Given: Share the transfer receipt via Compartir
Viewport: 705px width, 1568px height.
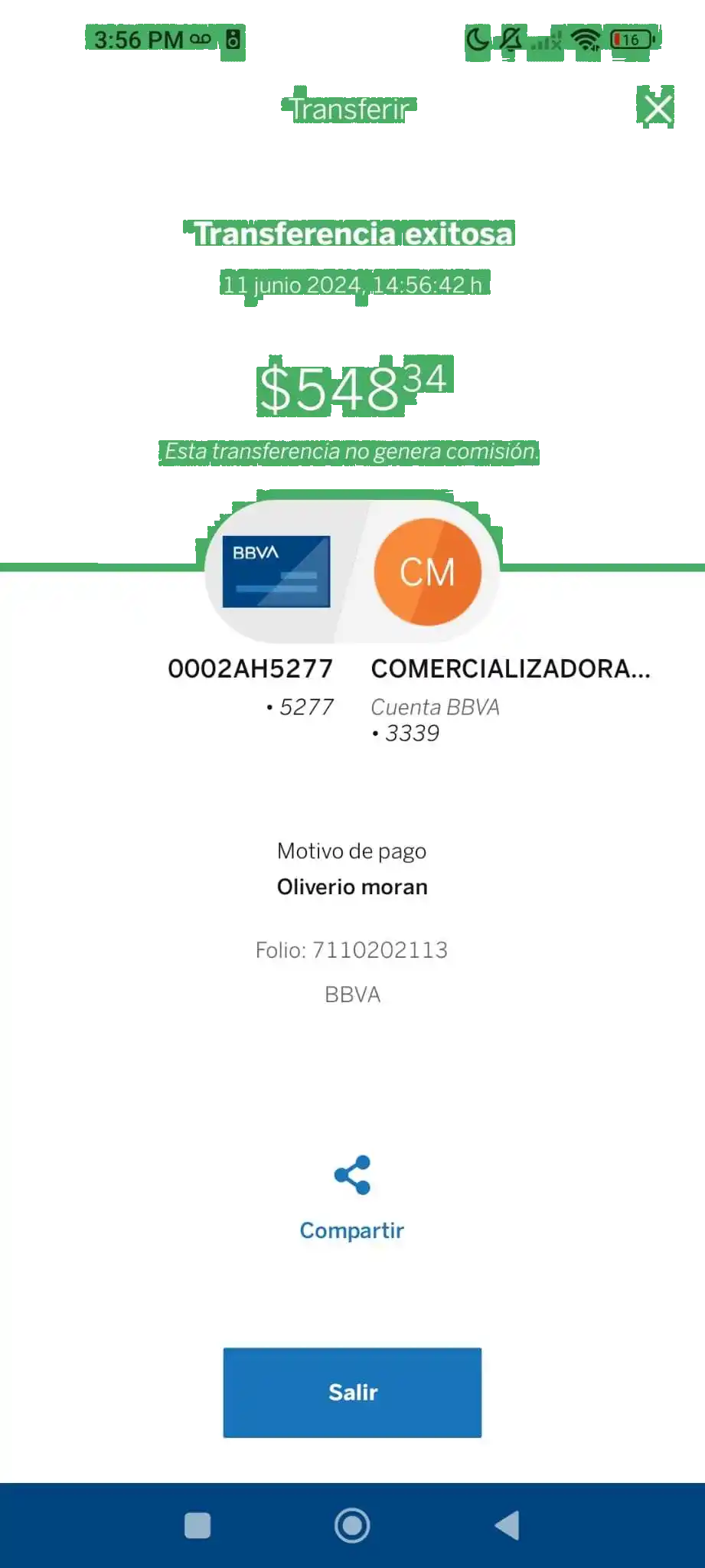Looking at the screenshot, I should point(352,1197).
